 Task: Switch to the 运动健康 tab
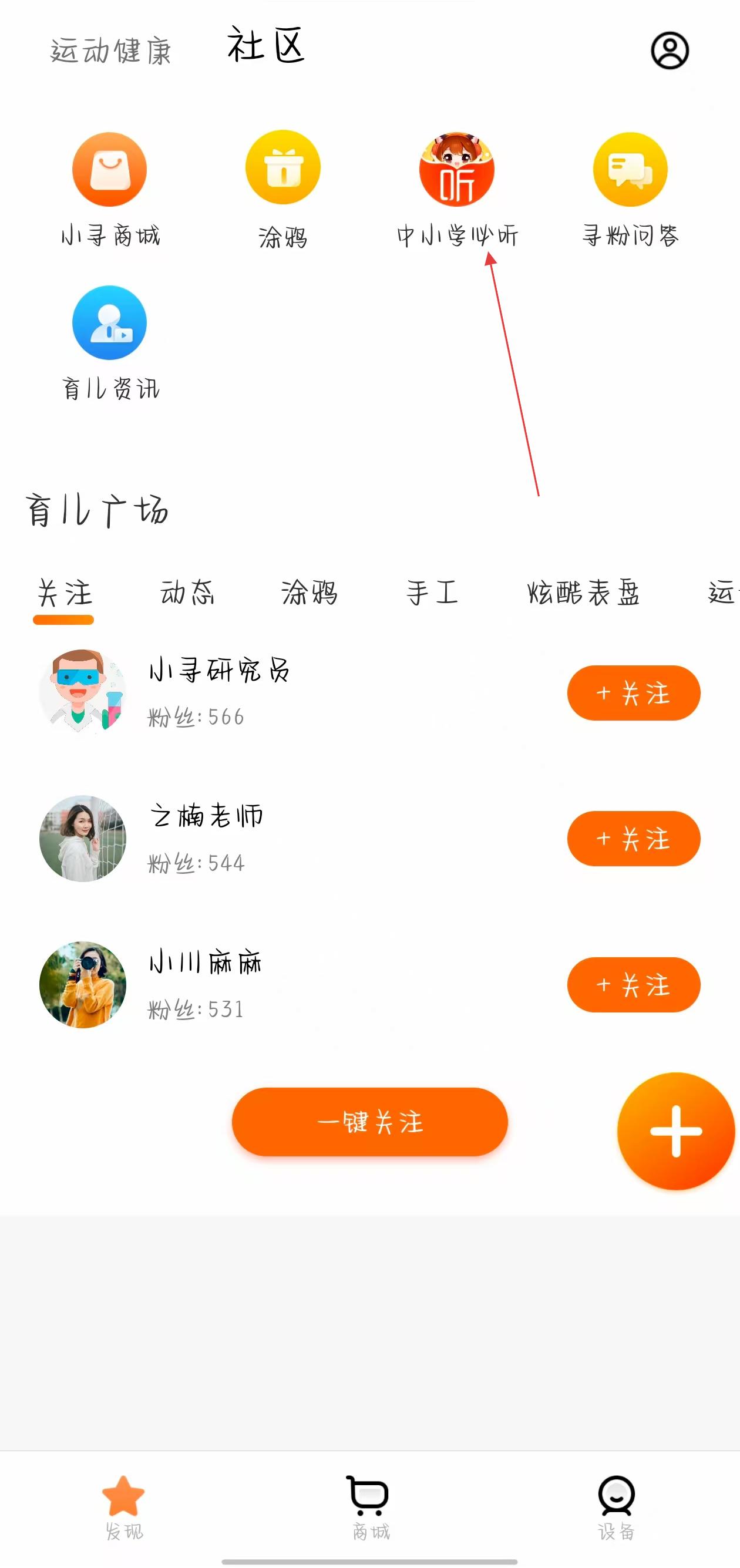tap(111, 51)
